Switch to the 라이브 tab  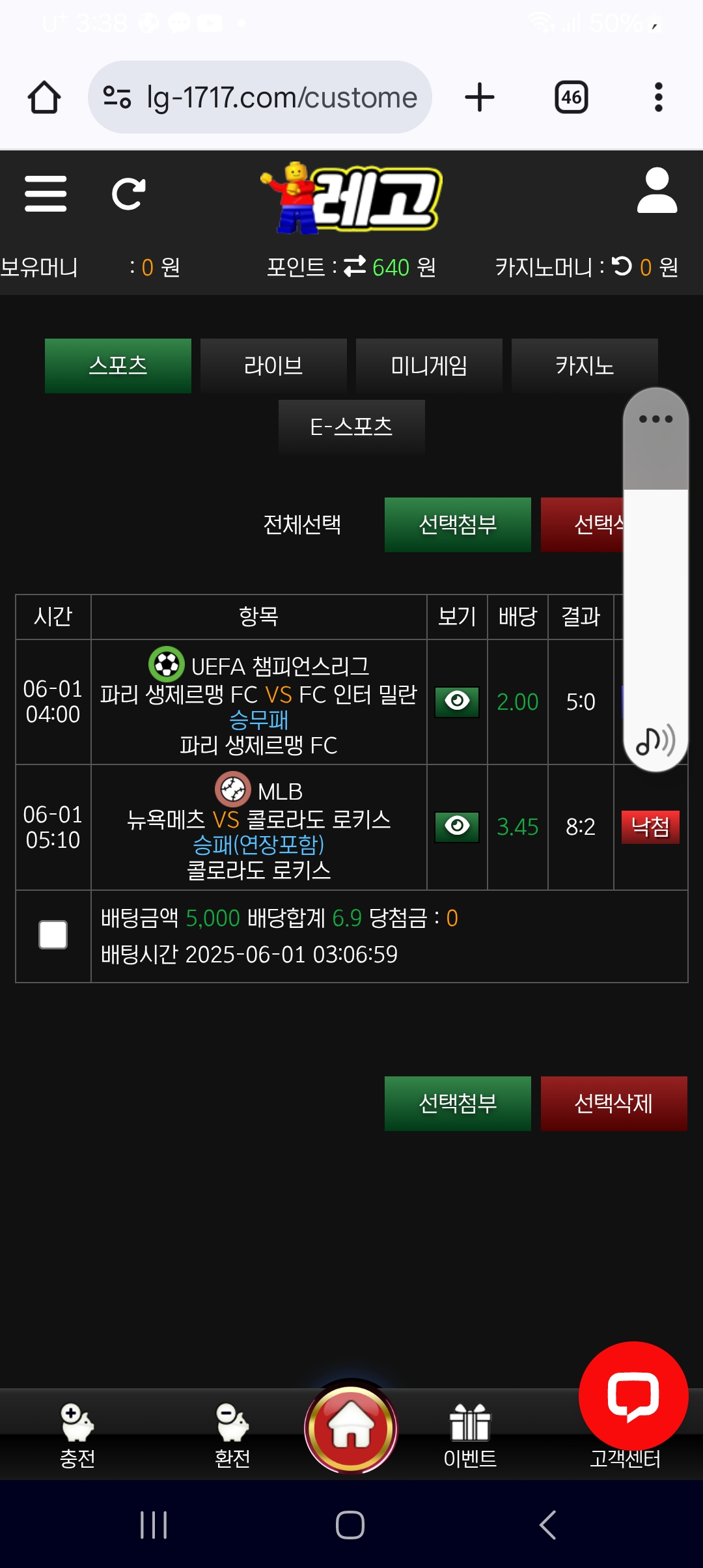[273, 365]
